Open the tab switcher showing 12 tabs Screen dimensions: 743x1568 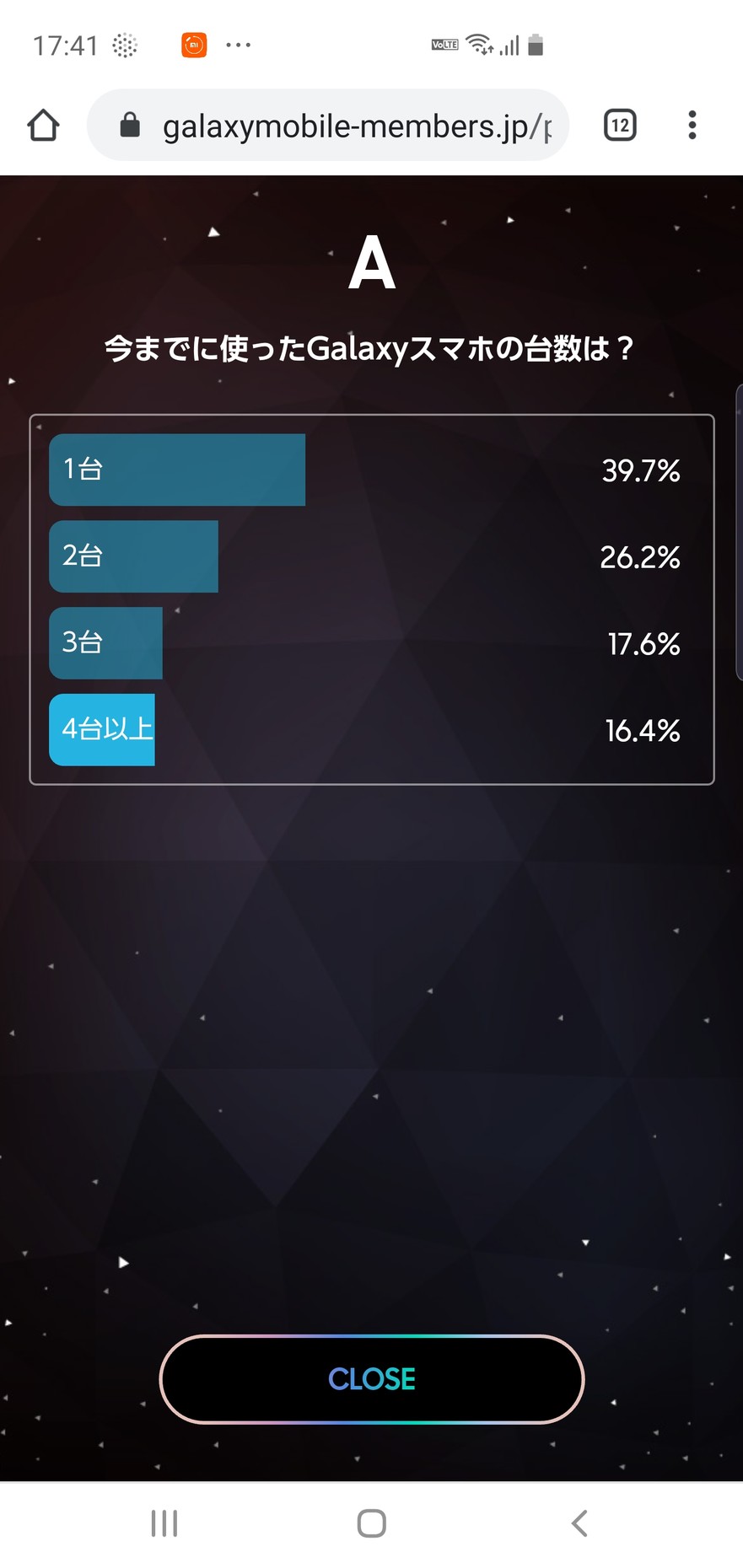(620, 126)
